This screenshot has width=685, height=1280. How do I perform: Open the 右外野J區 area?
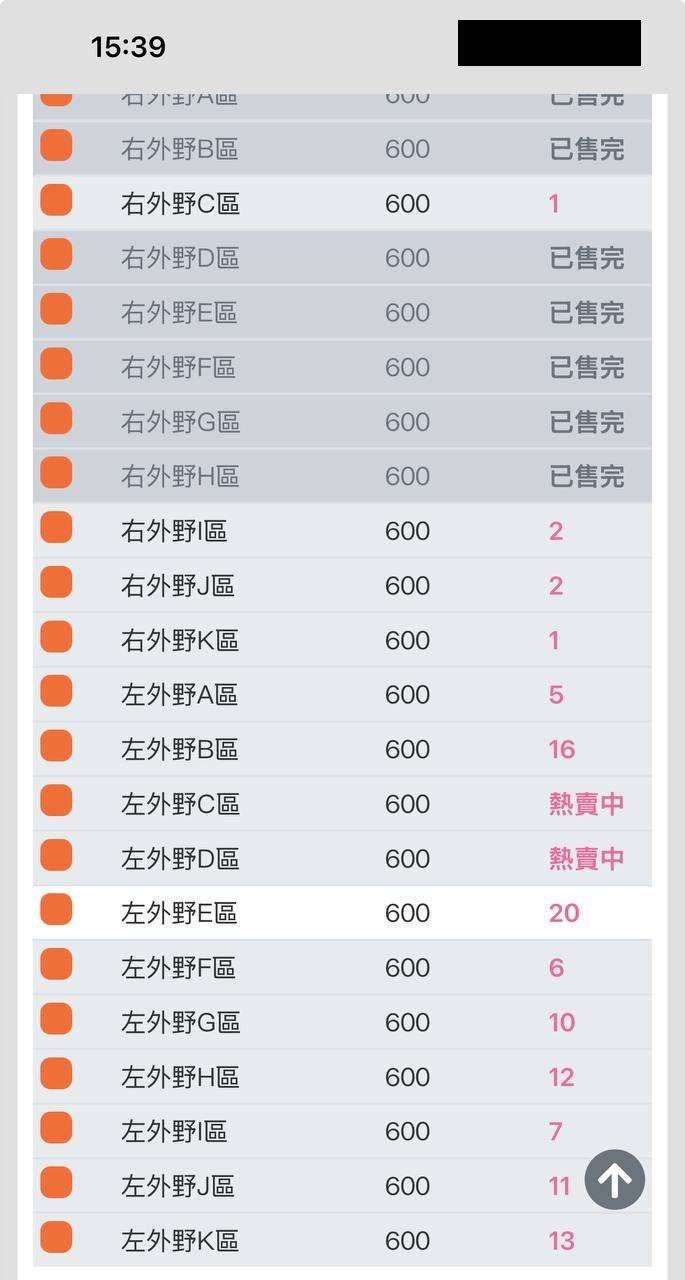point(178,586)
